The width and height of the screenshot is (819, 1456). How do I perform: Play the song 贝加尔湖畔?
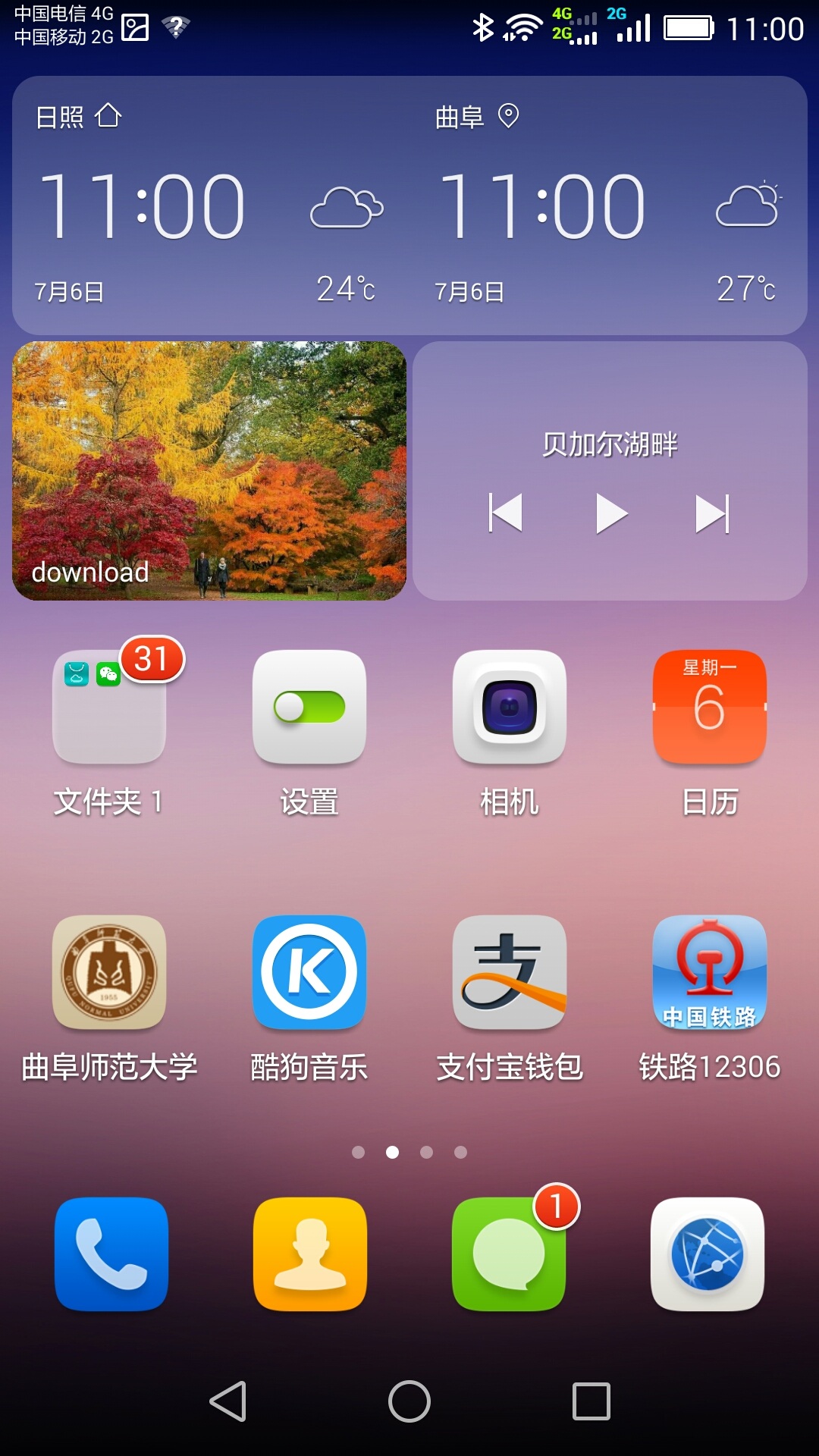click(611, 514)
